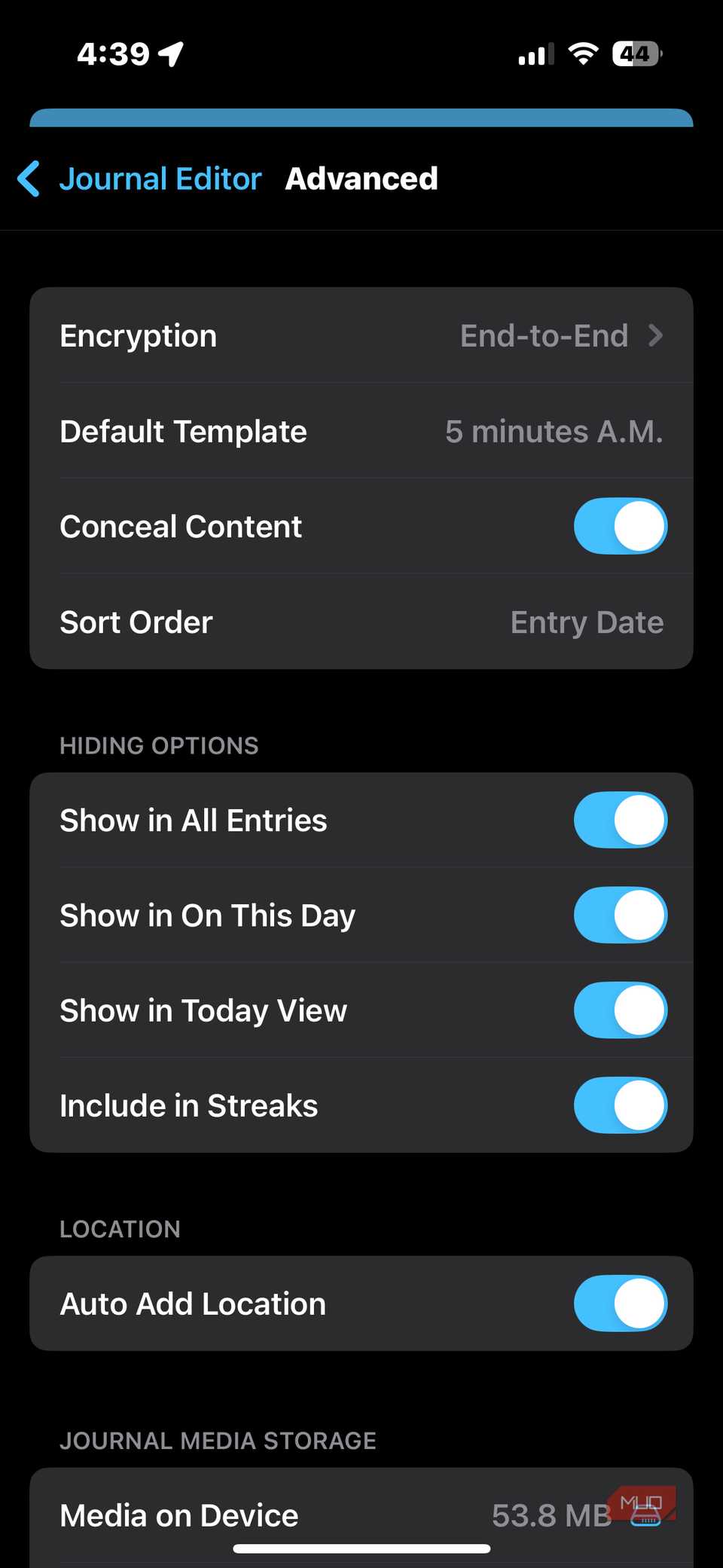Toggle Show in On This Day
The image size is (723, 1568).
coord(620,915)
